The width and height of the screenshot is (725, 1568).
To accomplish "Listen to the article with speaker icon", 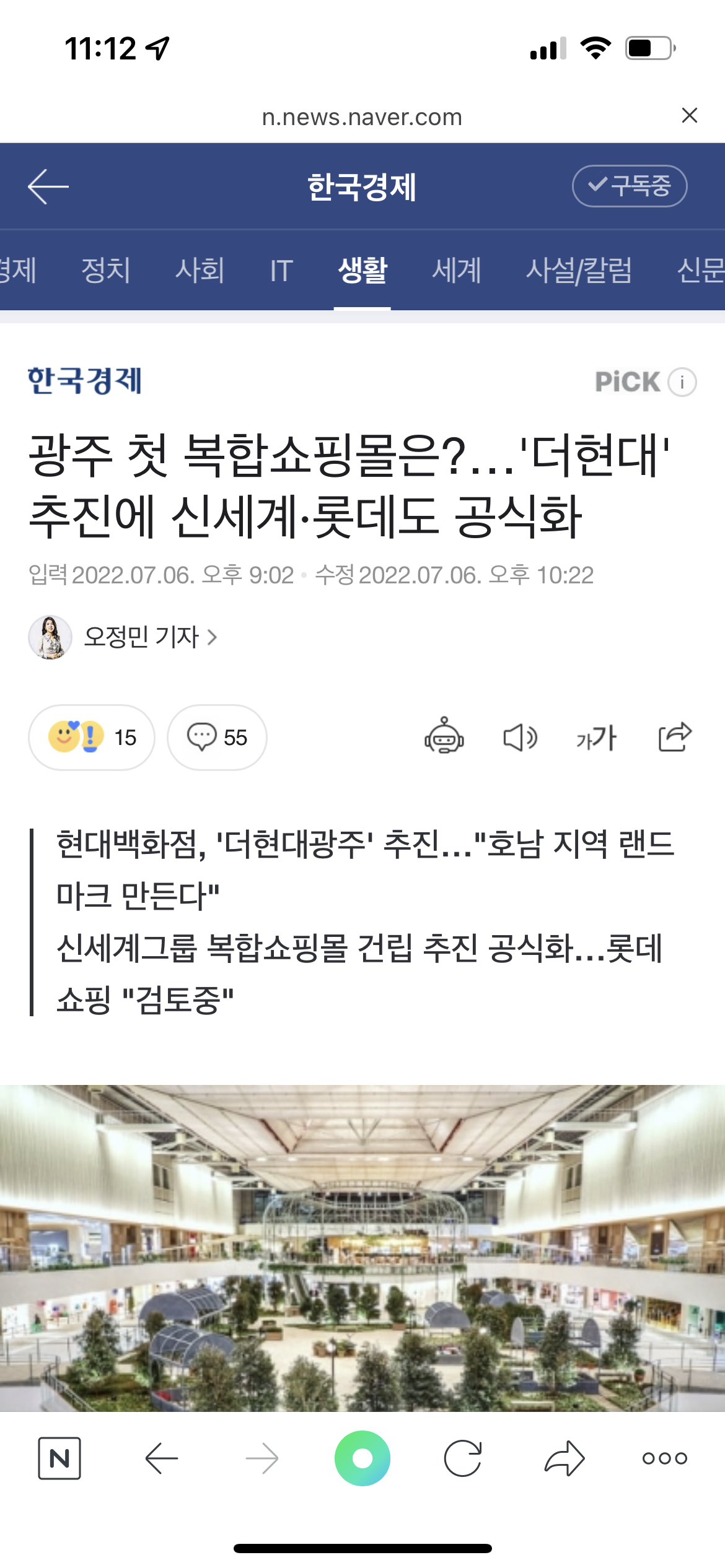I will [520, 737].
